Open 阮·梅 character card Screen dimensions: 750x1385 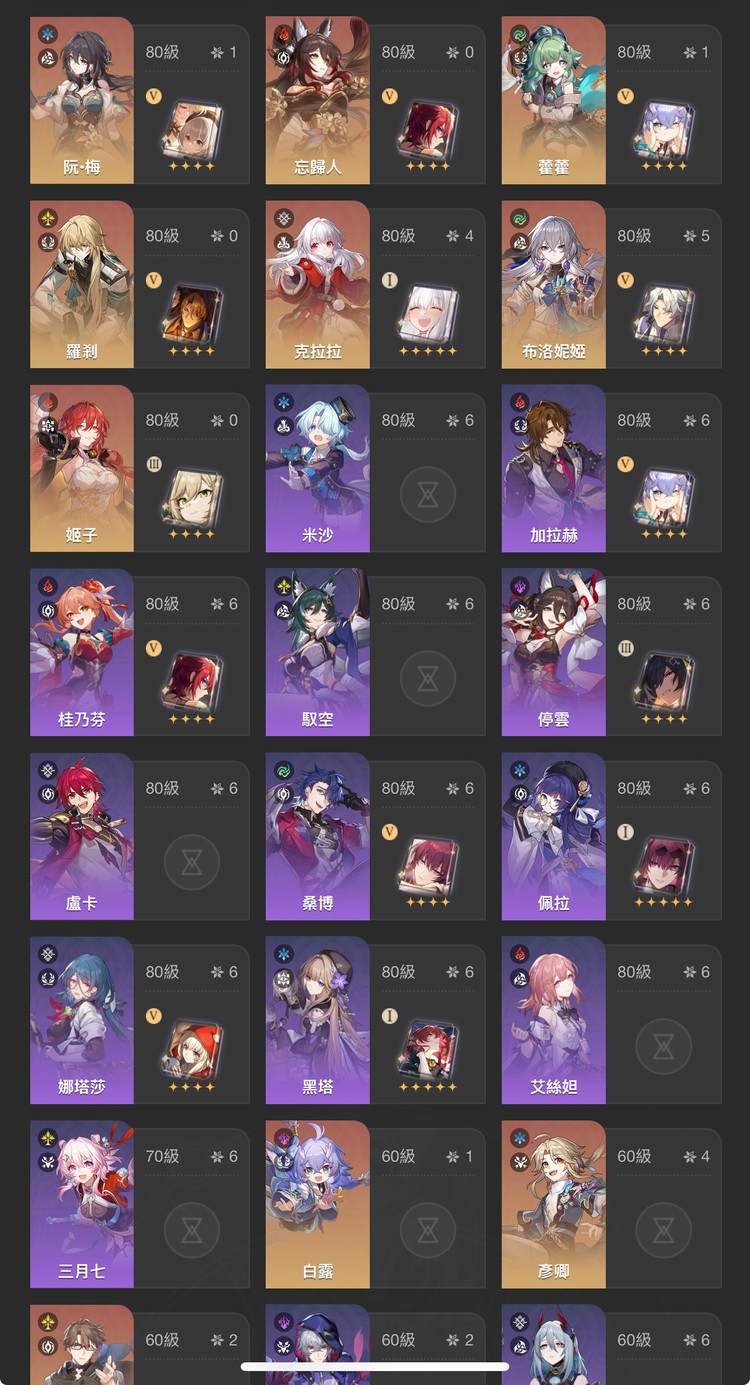tap(82, 100)
